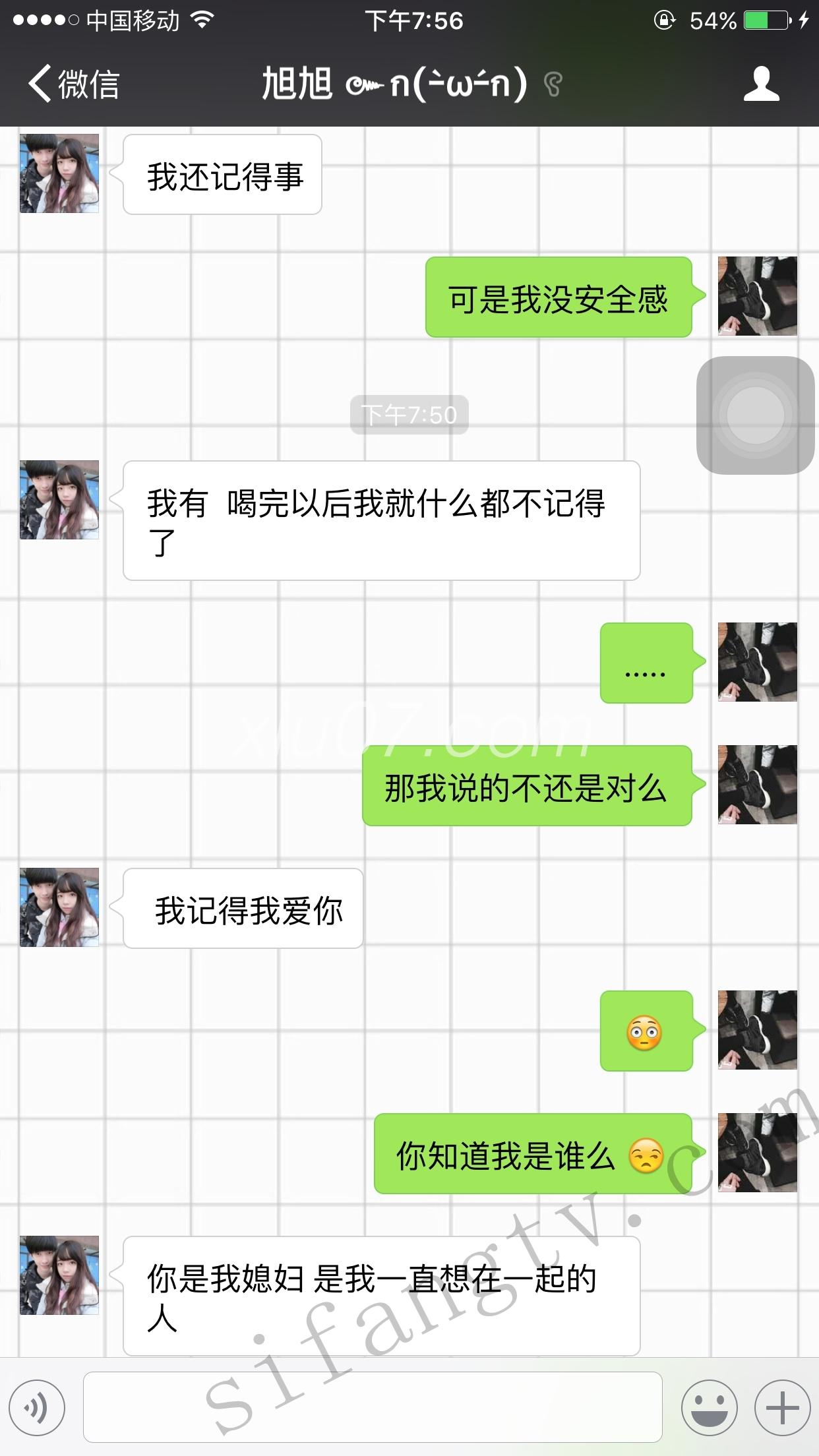This screenshot has width=819, height=1456.
Task: Open own avatar beside 可是我没安全感
Action: (757, 296)
